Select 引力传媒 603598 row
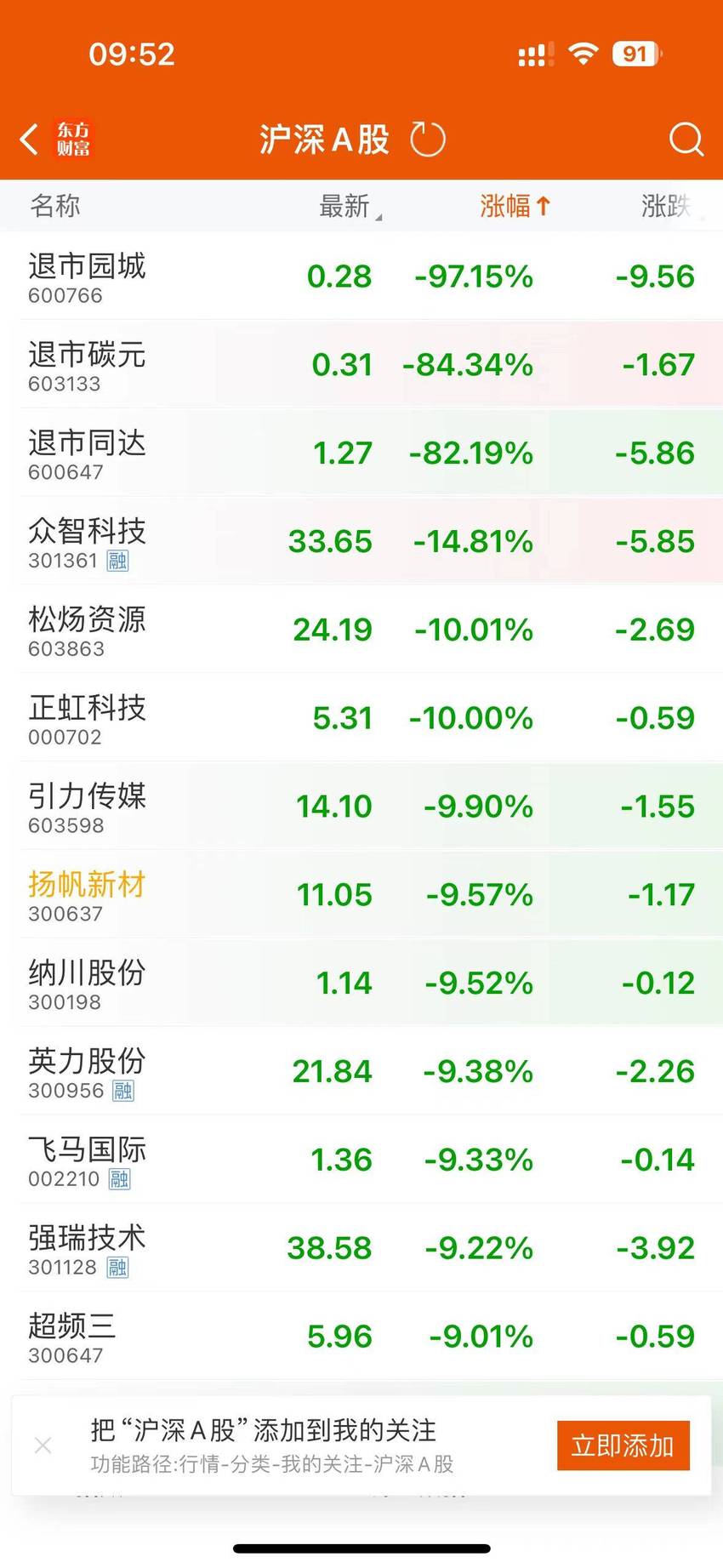Image resolution: width=723 pixels, height=1568 pixels. tap(361, 807)
